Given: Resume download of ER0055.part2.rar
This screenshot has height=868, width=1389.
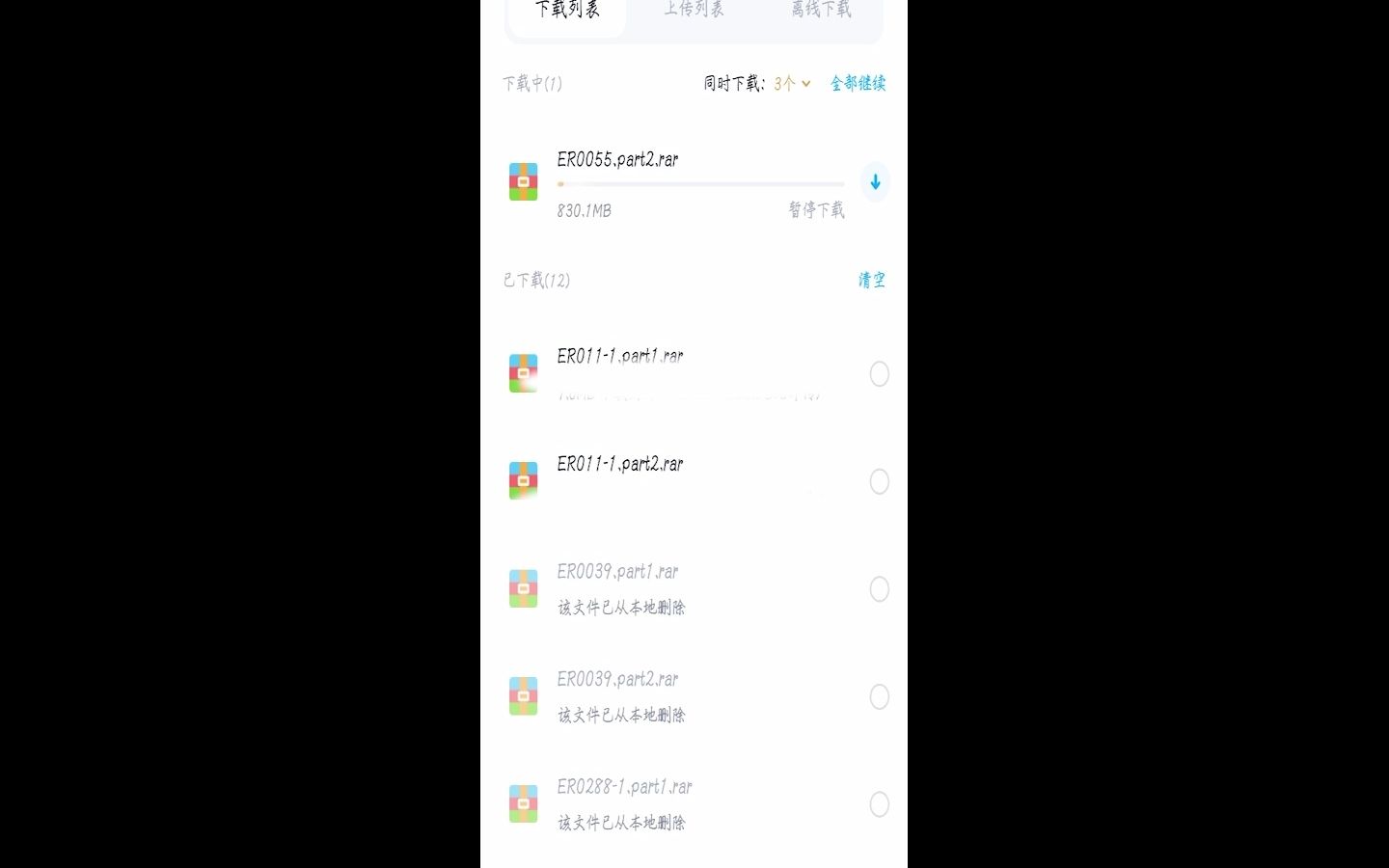Looking at the screenshot, I should [x=875, y=182].
